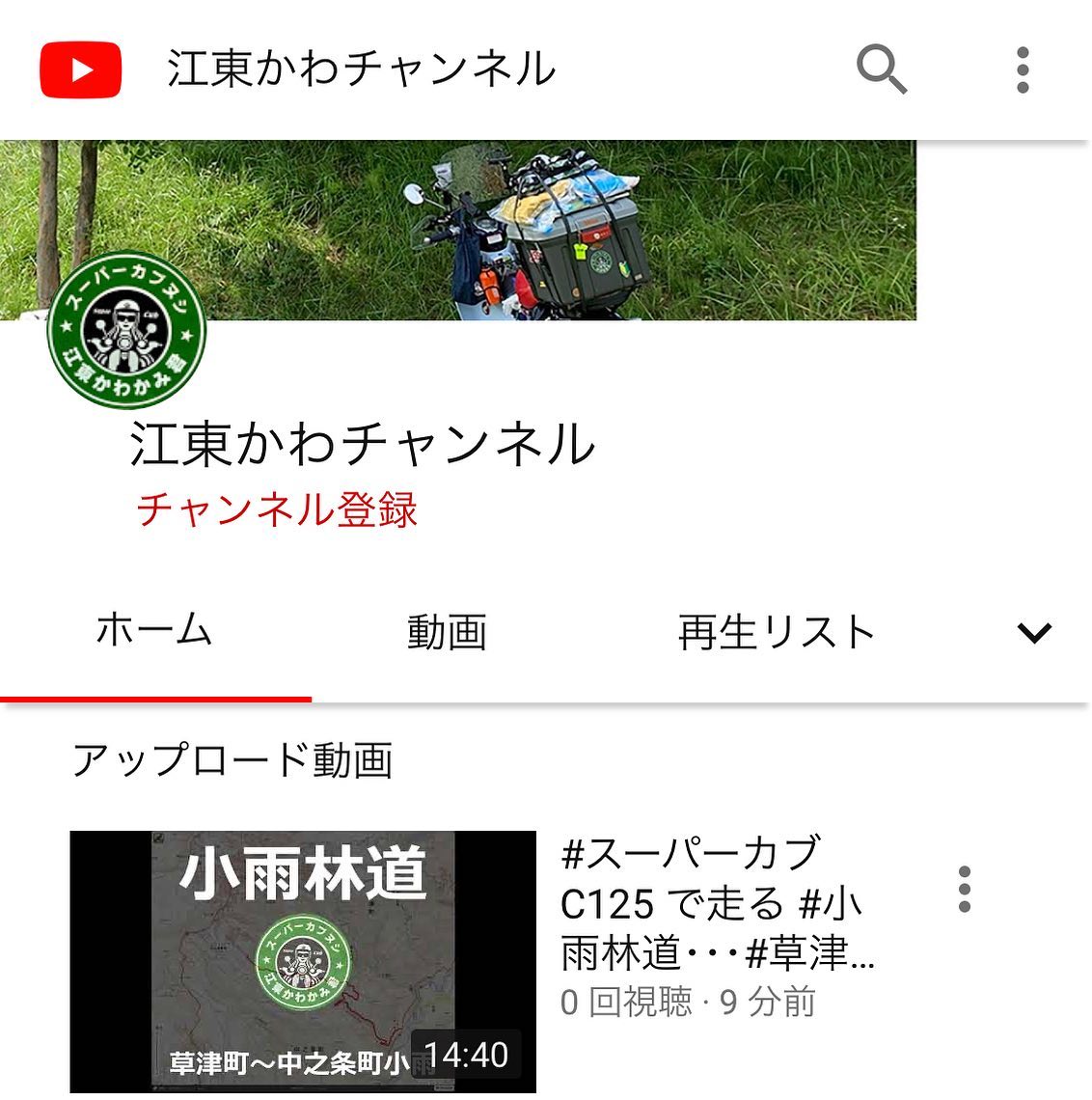Switch to the 再生リスト tab
The width and height of the screenshot is (1092, 1100).
777,632
